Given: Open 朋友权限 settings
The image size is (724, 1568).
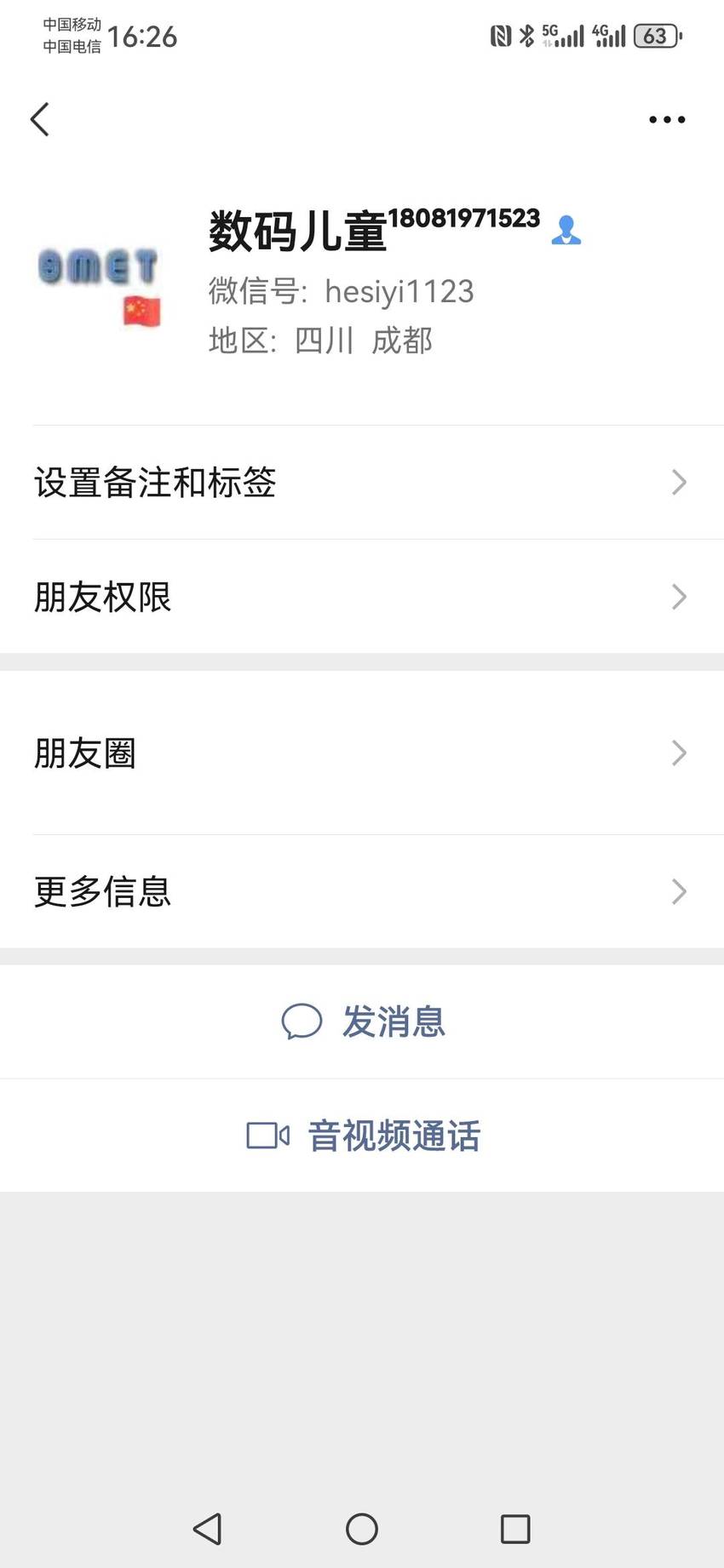Looking at the screenshot, I should click(x=362, y=597).
